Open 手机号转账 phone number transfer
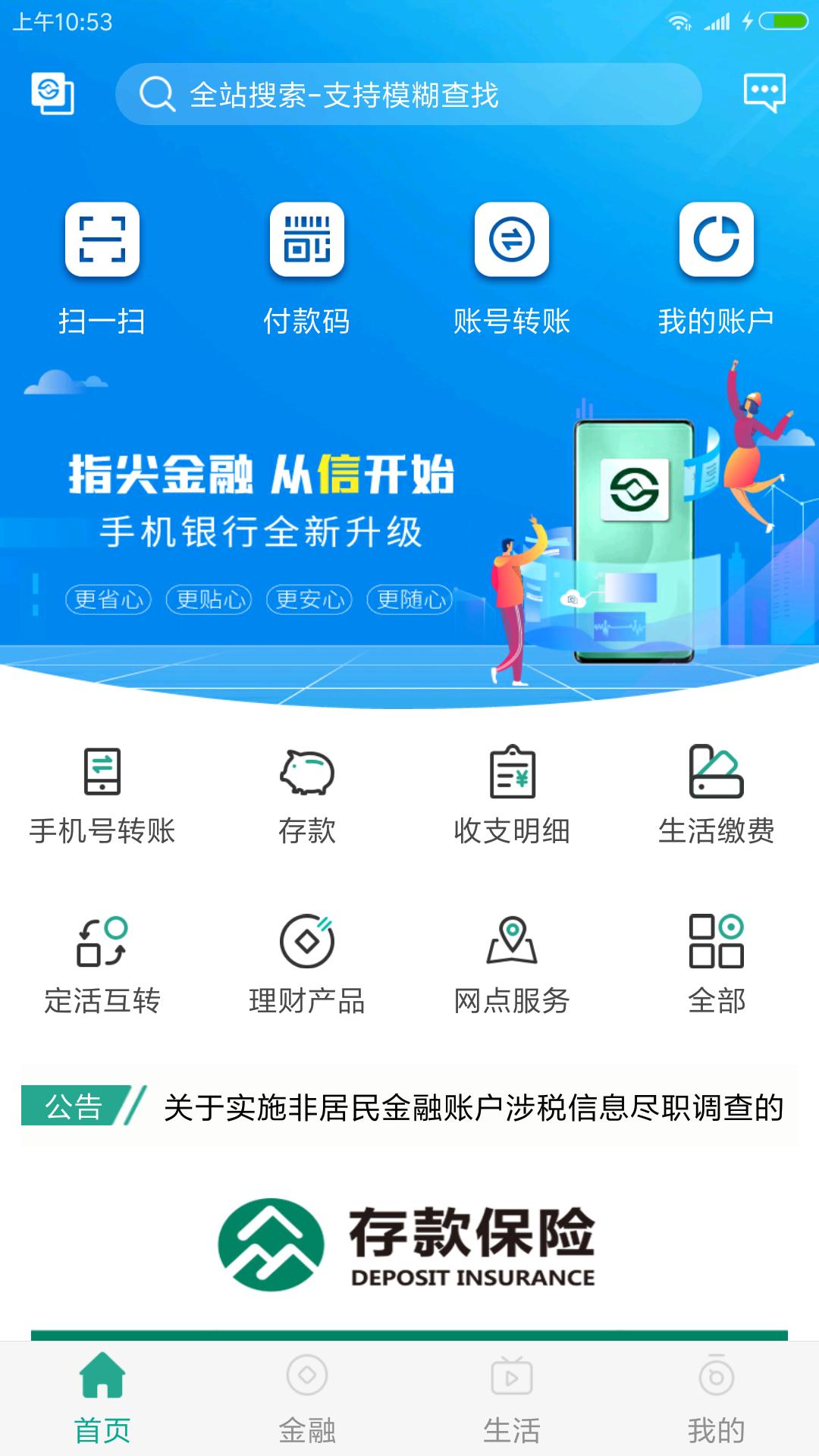The width and height of the screenshot is (819, 1456). (x=102, y=796)
